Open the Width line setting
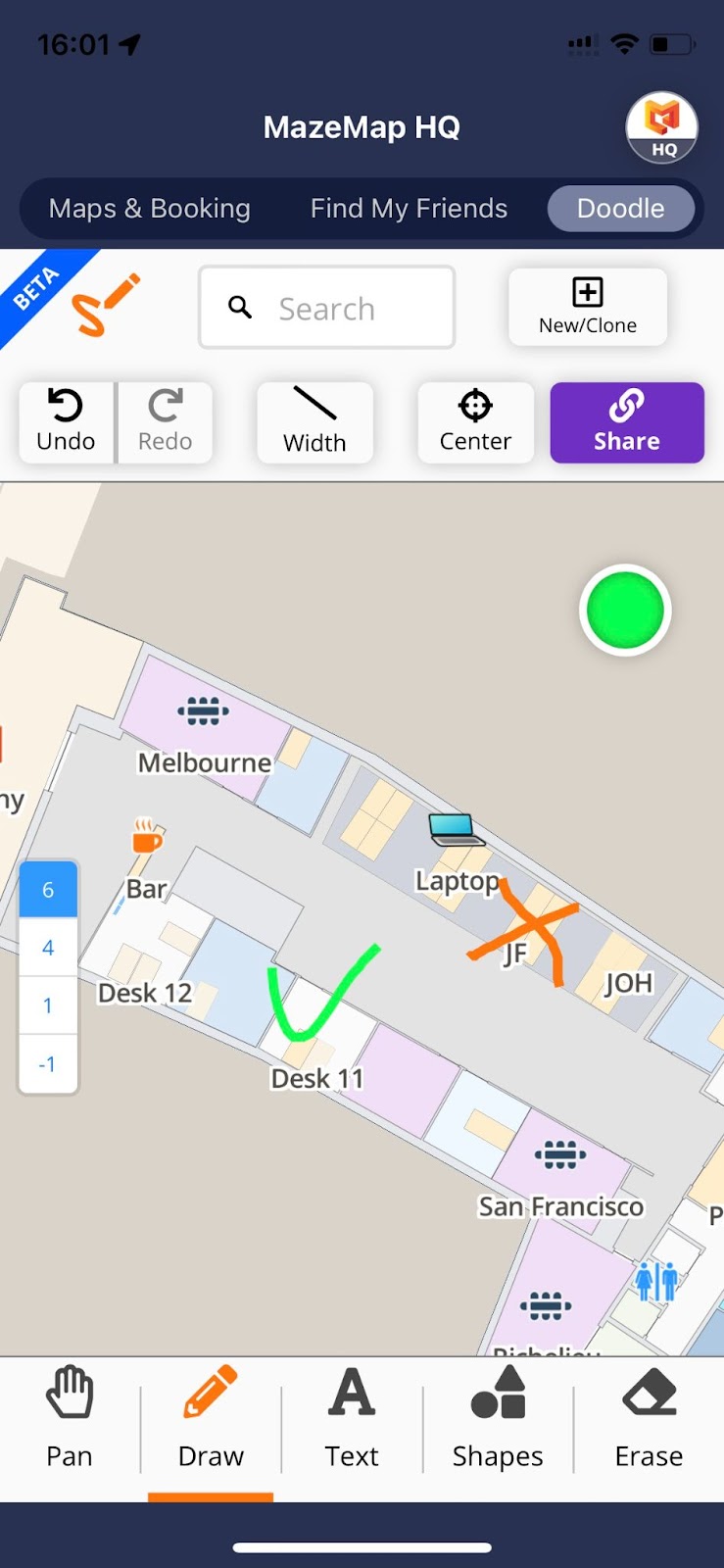 click(314, 422)
